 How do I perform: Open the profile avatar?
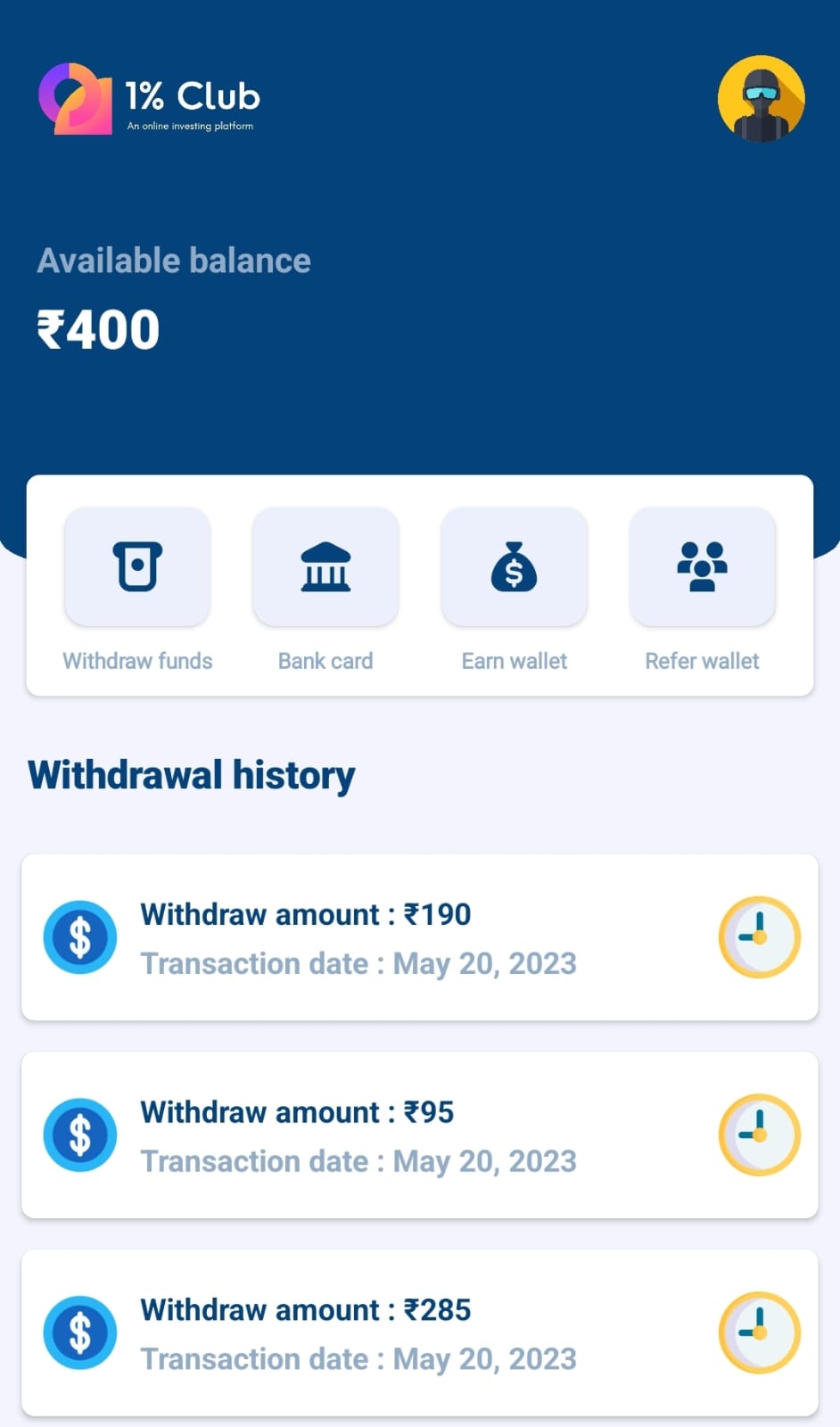pyautogui.click(x=761, y=99)
